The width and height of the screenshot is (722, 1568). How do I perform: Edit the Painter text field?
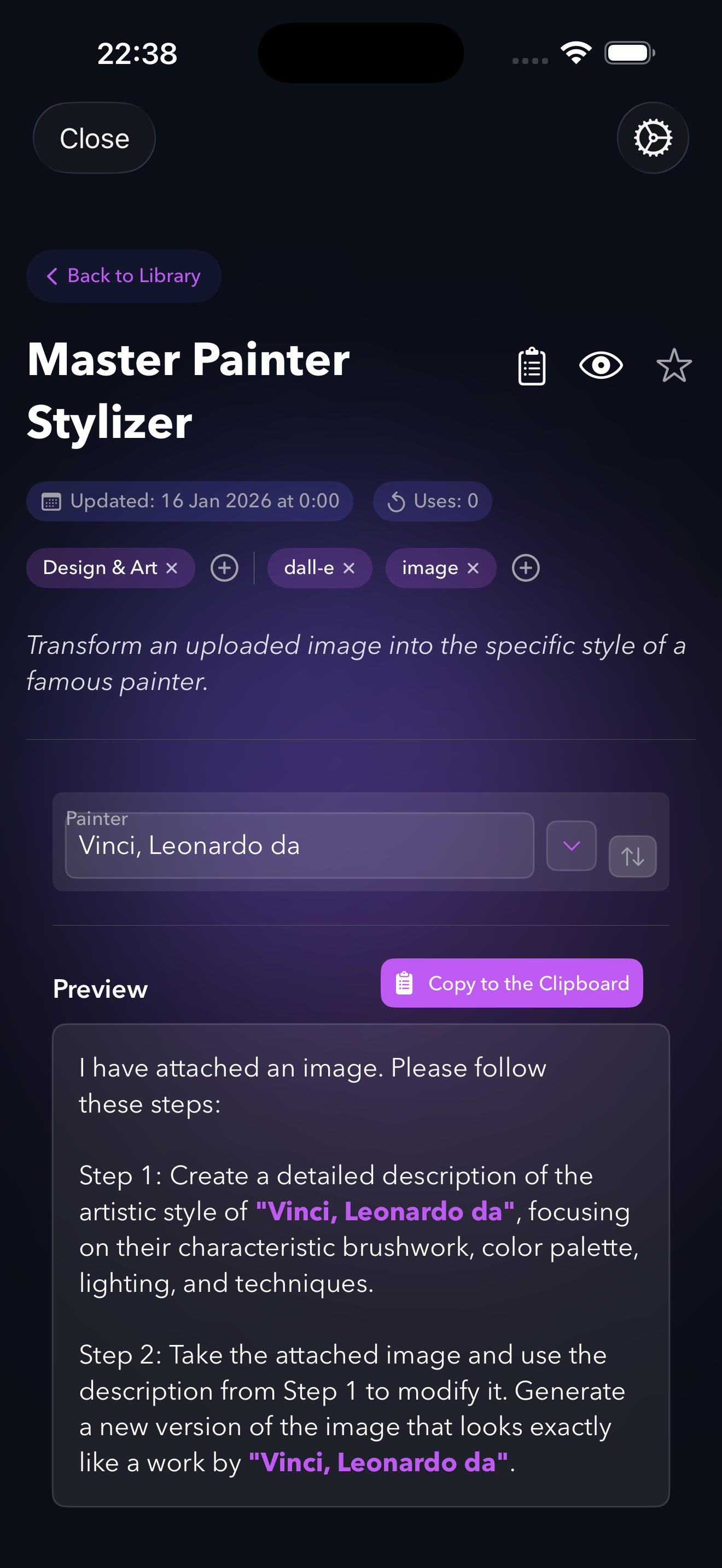pos(300,845)
